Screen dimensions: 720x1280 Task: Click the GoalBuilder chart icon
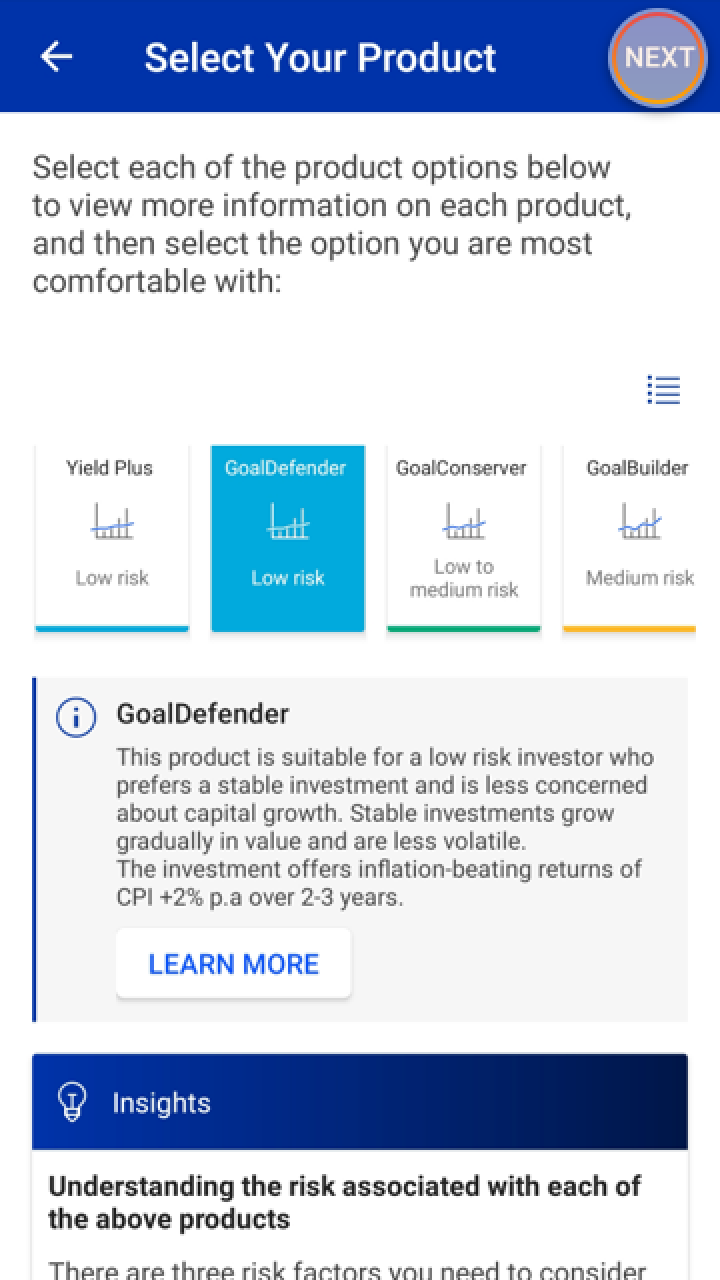click(640, 520)
